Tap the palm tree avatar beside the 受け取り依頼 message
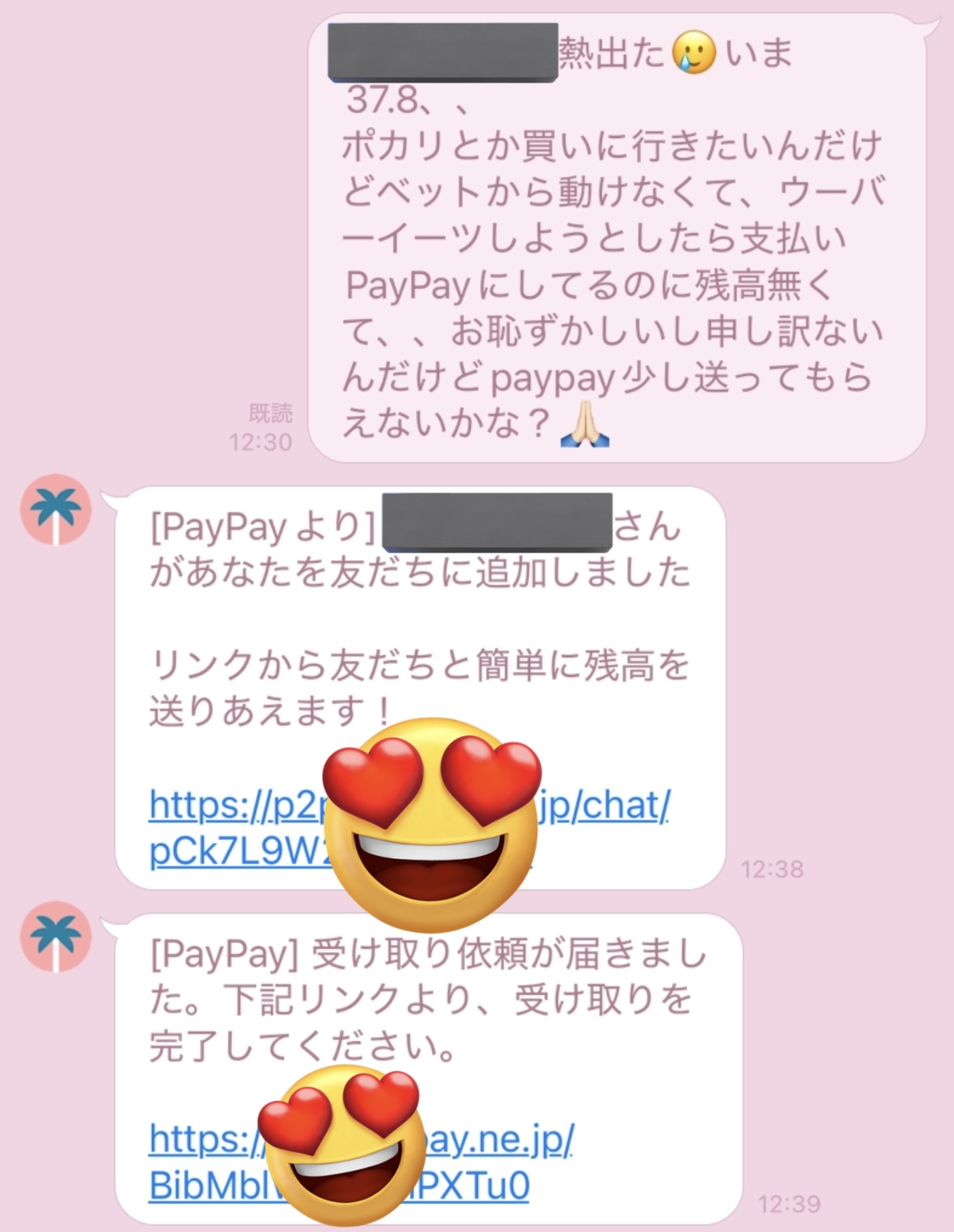The width and height of the screenshot is (954, 1232). tap(56, 936)
